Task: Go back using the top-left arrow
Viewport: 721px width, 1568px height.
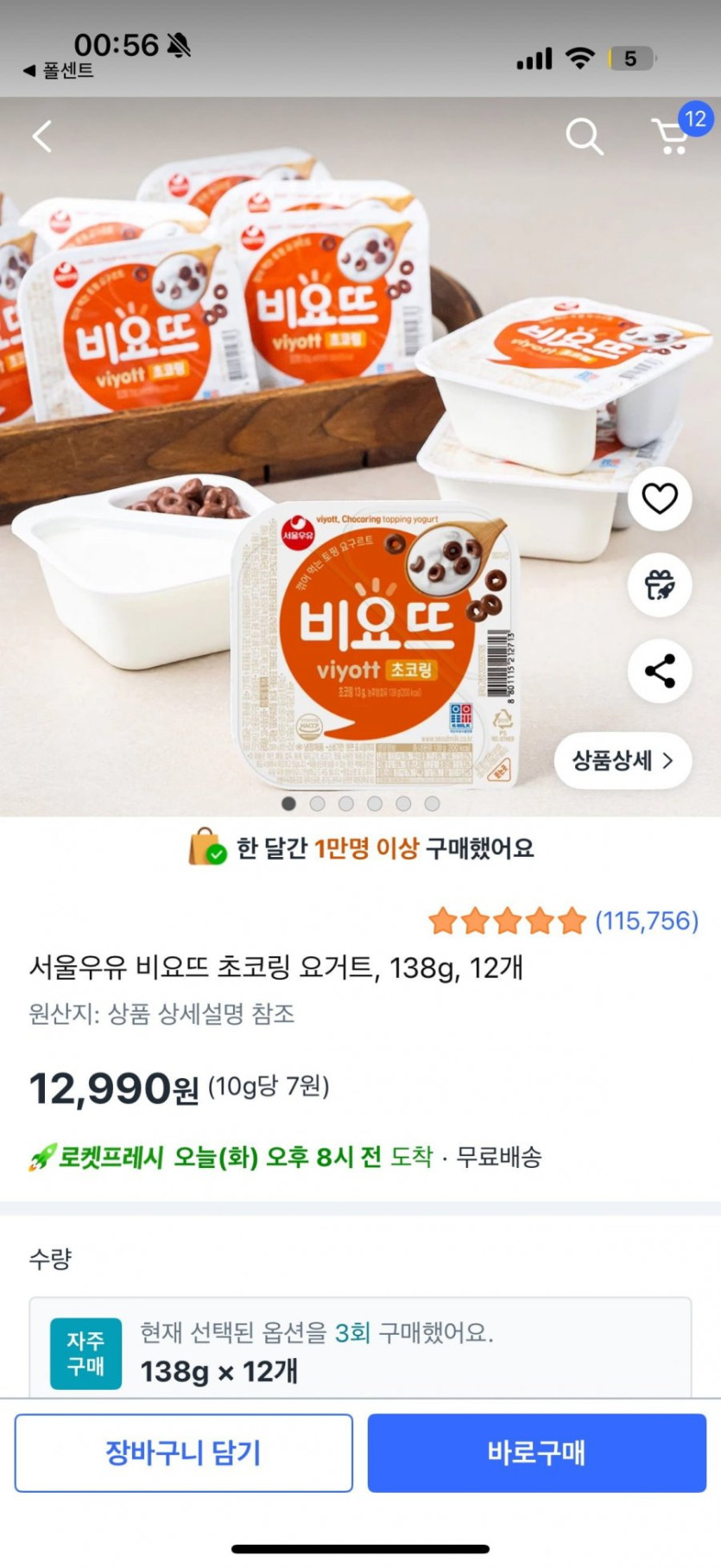Action: point(42,136)
